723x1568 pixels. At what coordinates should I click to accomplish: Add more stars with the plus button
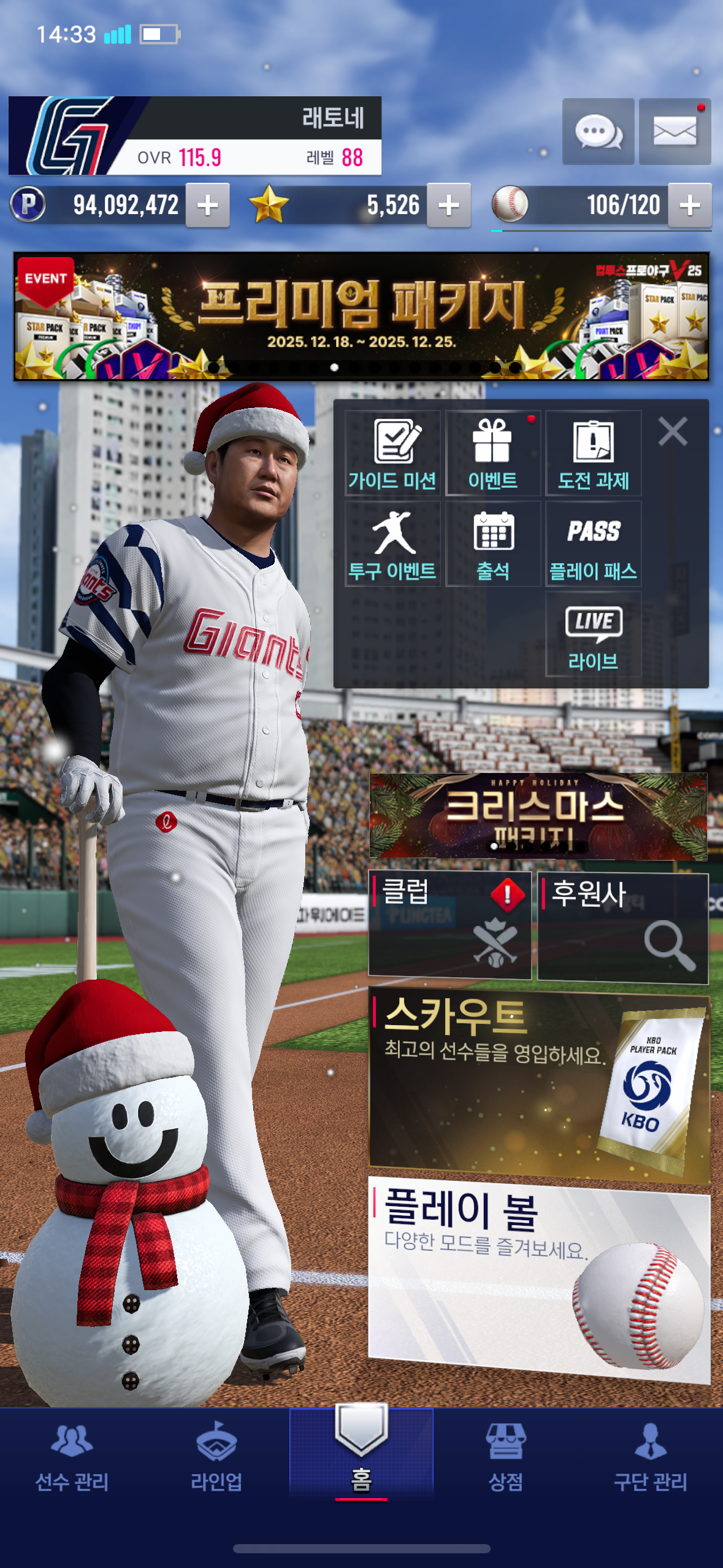tap(449, 206)
